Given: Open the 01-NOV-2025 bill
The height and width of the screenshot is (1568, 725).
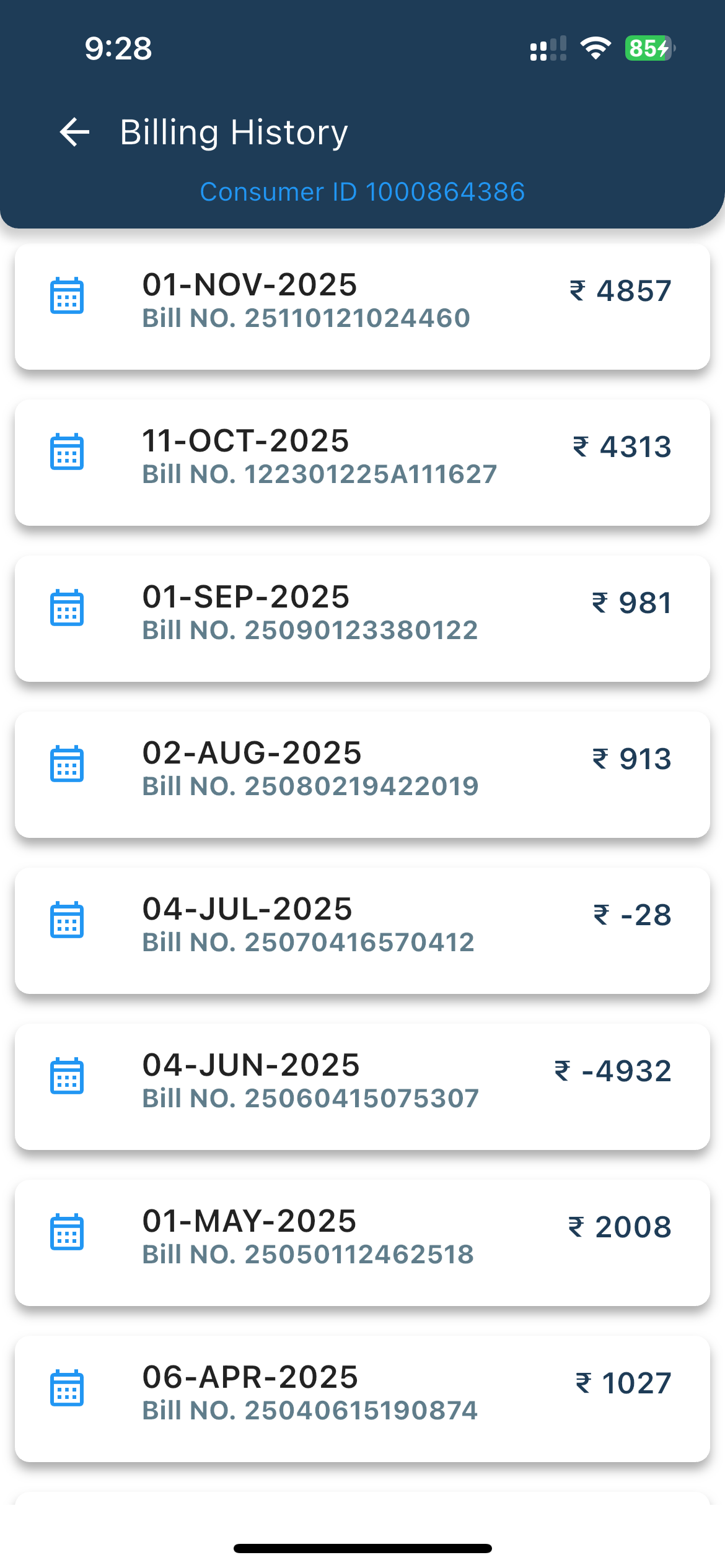Looking at the screenshot, I should (x=362, y=307).
